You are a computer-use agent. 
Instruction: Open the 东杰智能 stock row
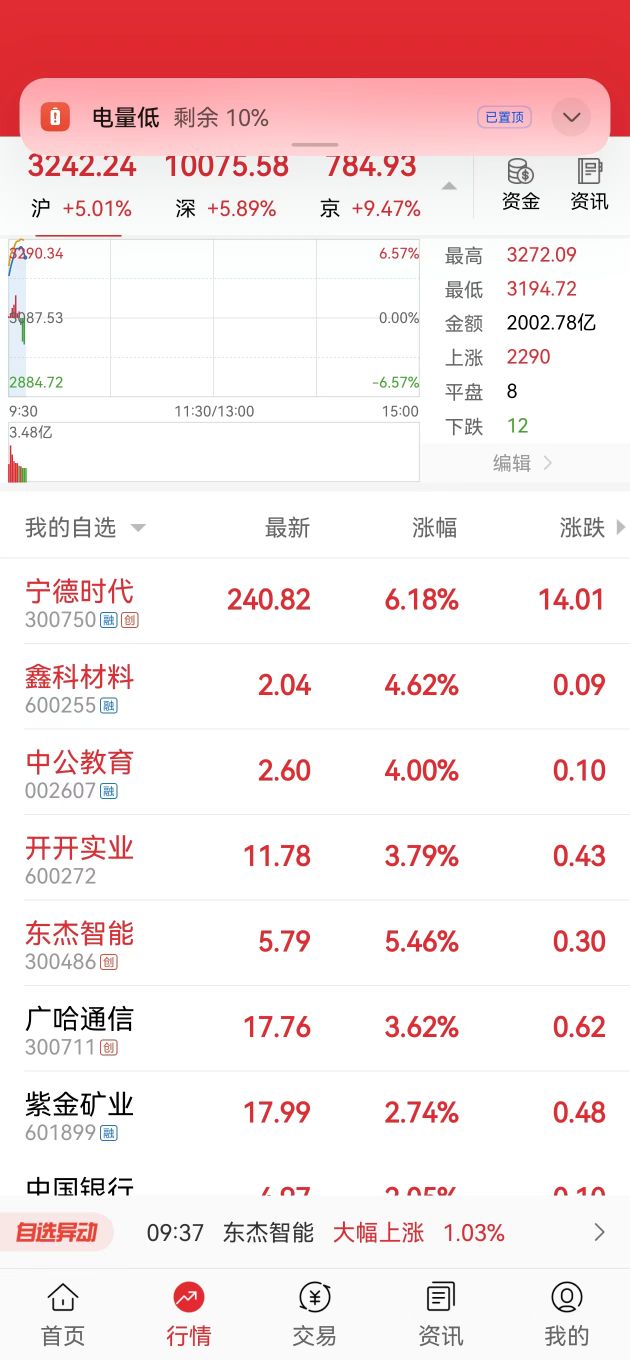click(x=315, y=943)
